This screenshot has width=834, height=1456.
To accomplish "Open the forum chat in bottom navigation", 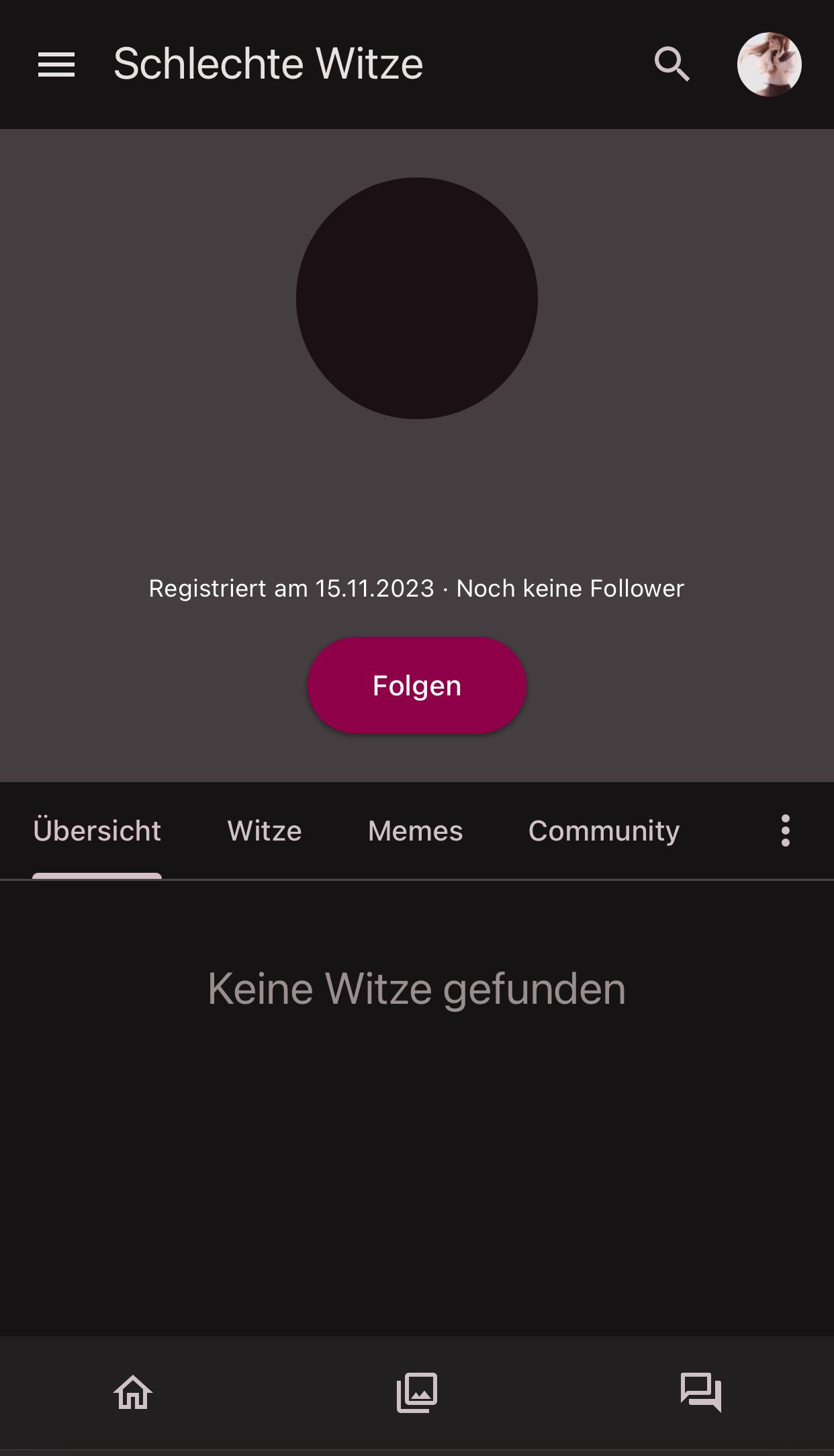I will [x=700, y=1392].
